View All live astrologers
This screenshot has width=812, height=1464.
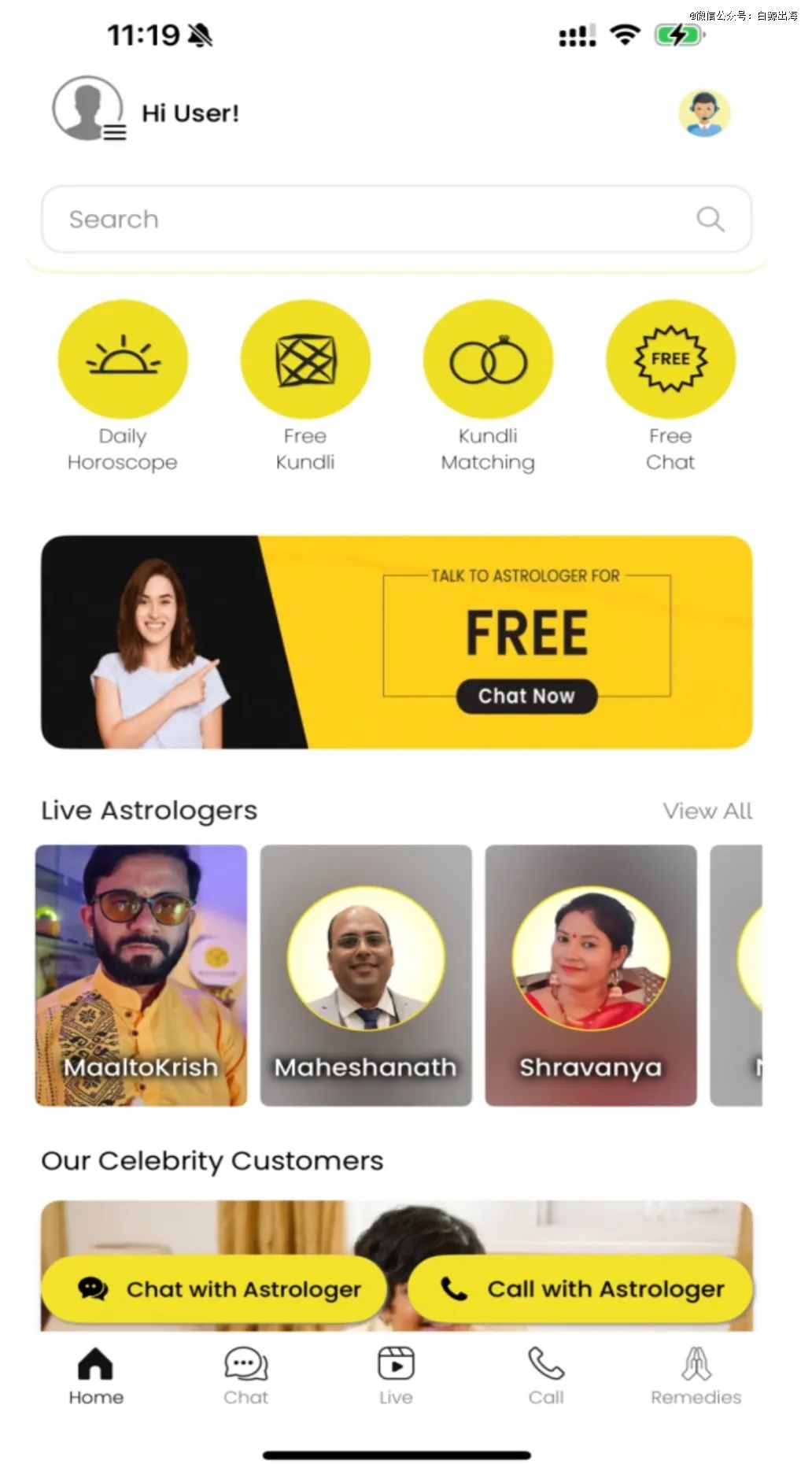click(x=707, y=811)
